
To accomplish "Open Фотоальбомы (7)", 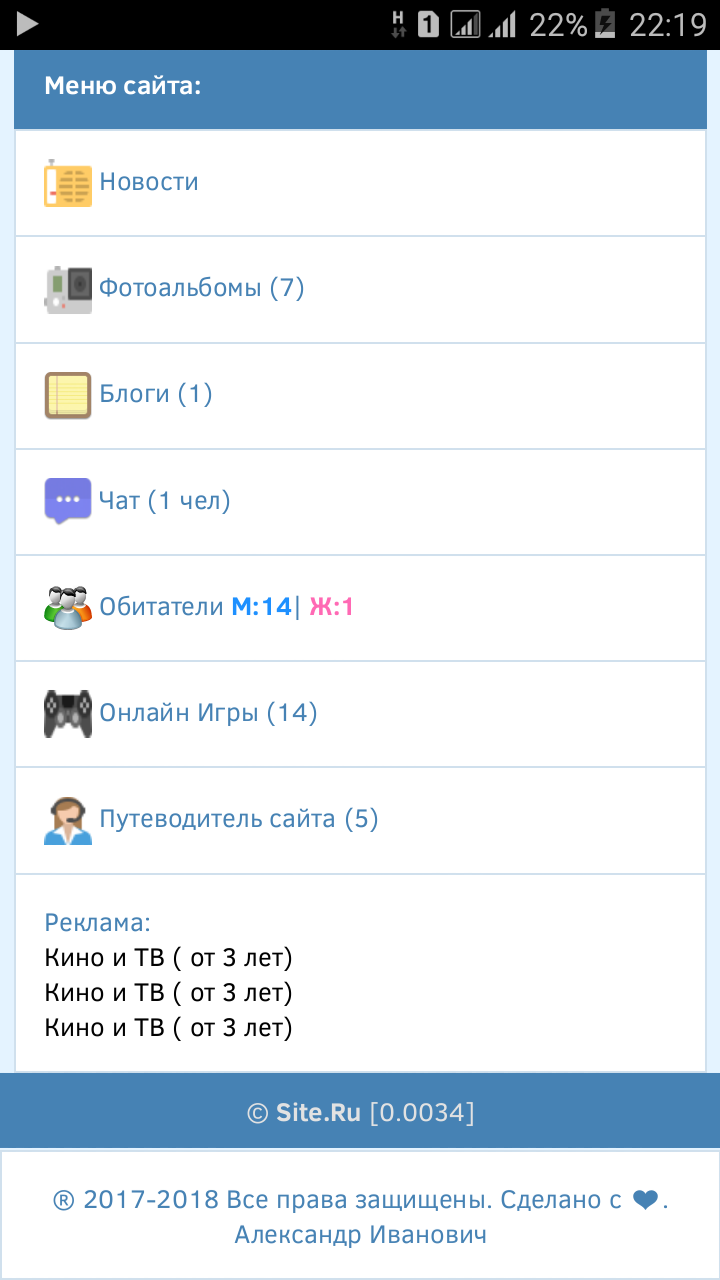I will click(201, 289).
